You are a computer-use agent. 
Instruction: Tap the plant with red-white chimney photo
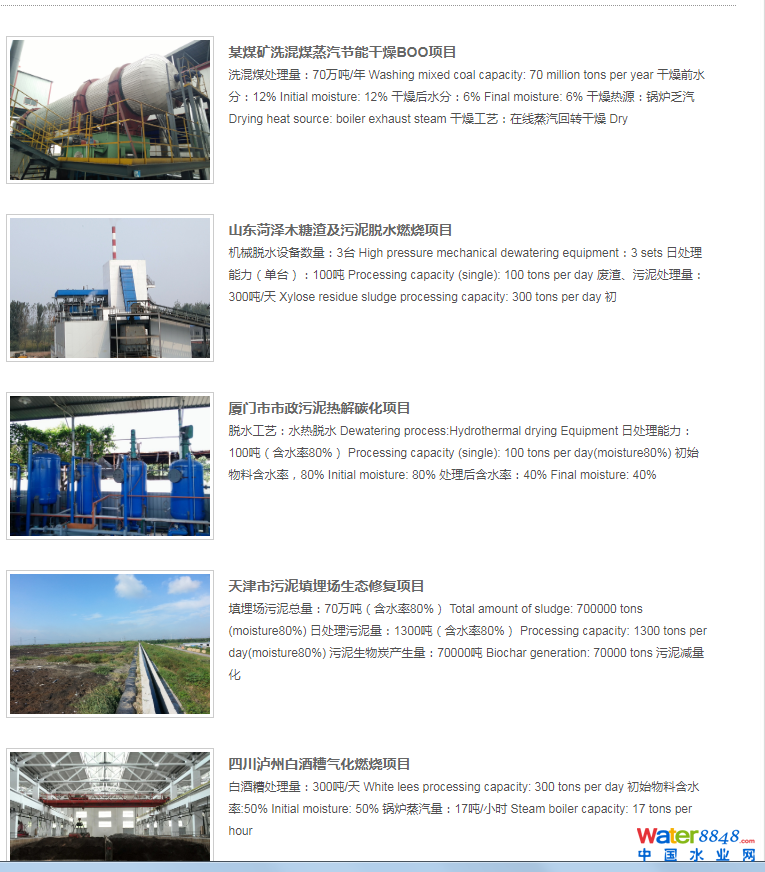pos(110,288)
